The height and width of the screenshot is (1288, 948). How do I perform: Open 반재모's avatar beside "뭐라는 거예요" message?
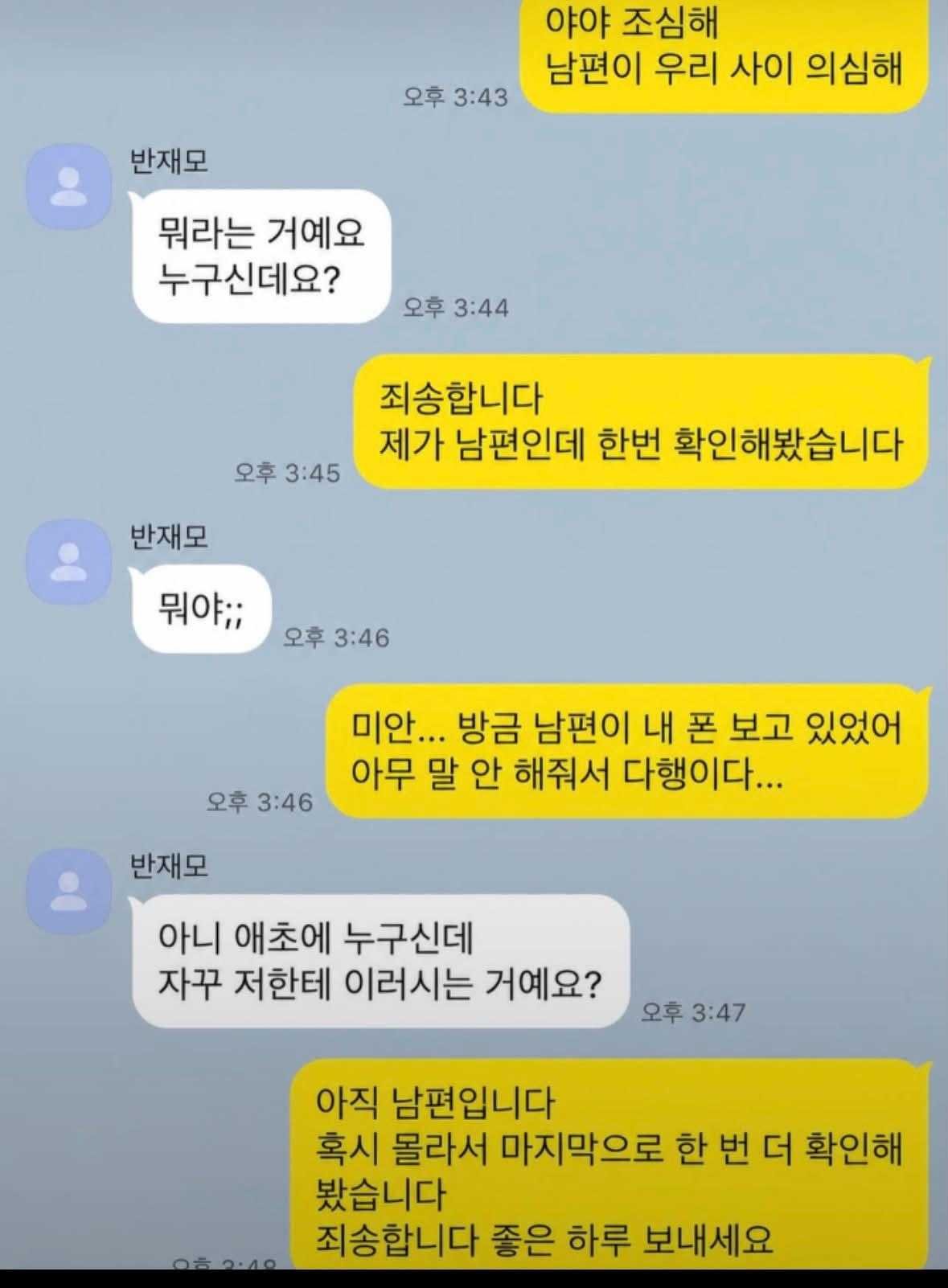pyautogui.click(x=69, y=187)
